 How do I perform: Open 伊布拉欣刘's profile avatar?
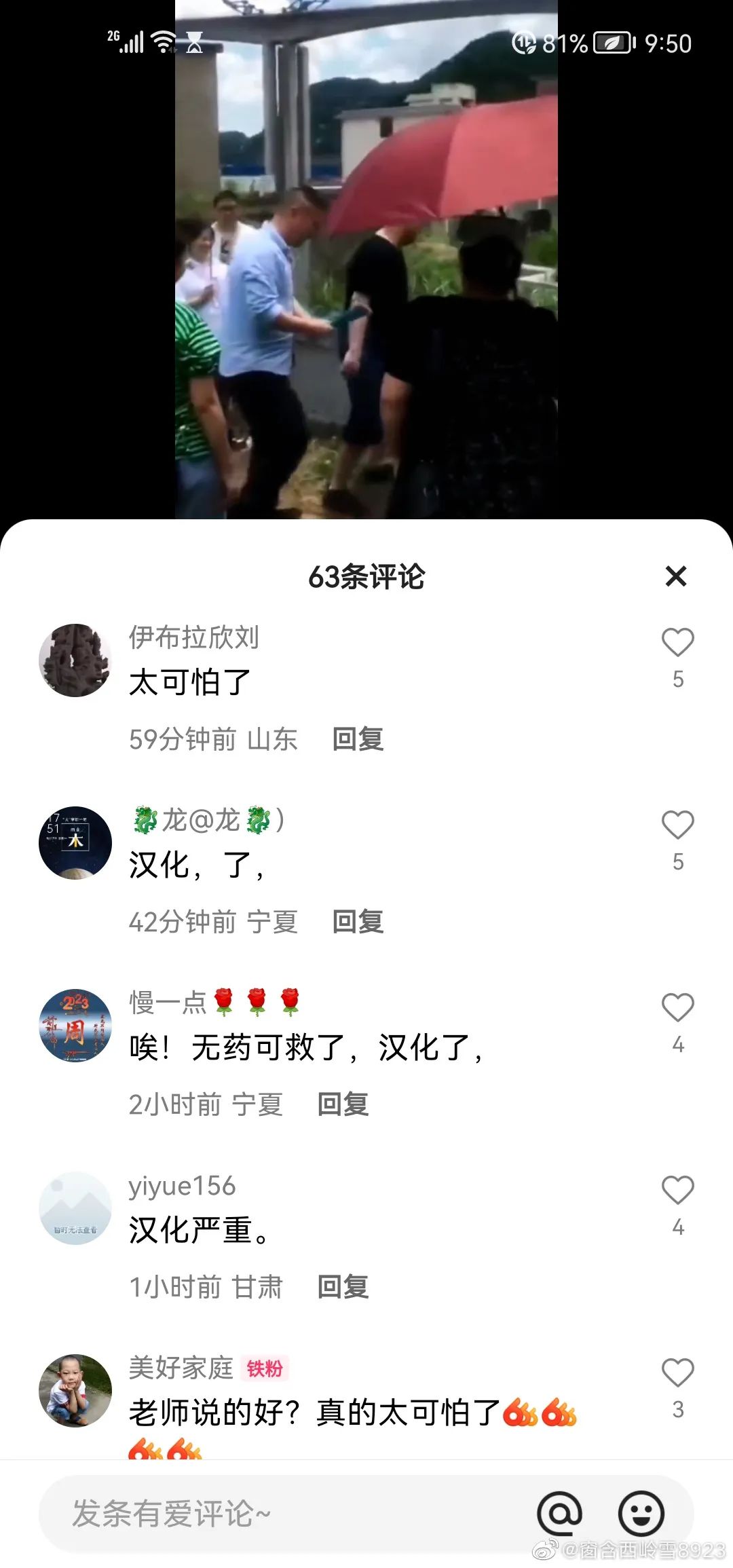(75, 660)
